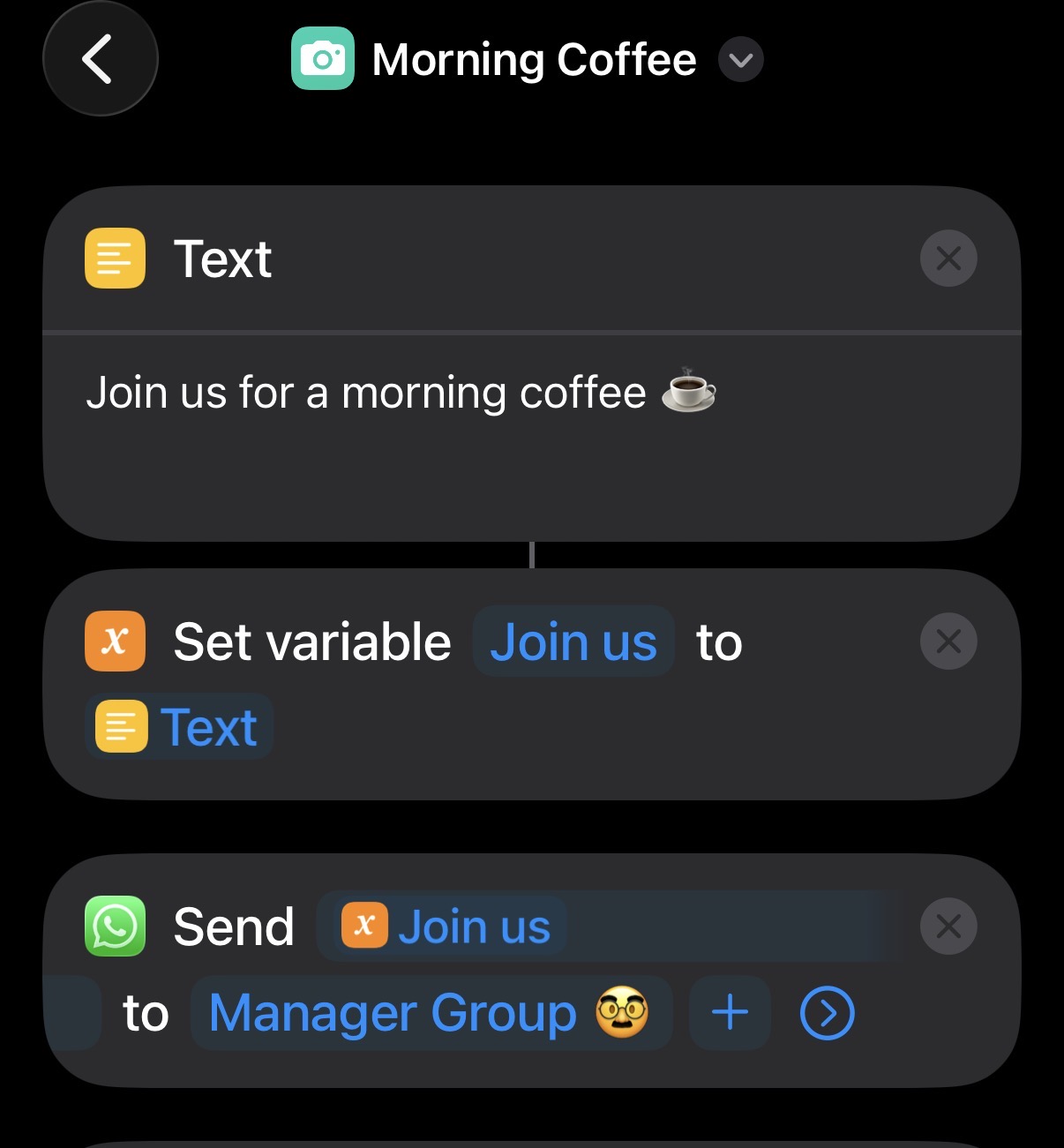Edit the Send message field
1064x1148 pixels.
tap(600, 927)
